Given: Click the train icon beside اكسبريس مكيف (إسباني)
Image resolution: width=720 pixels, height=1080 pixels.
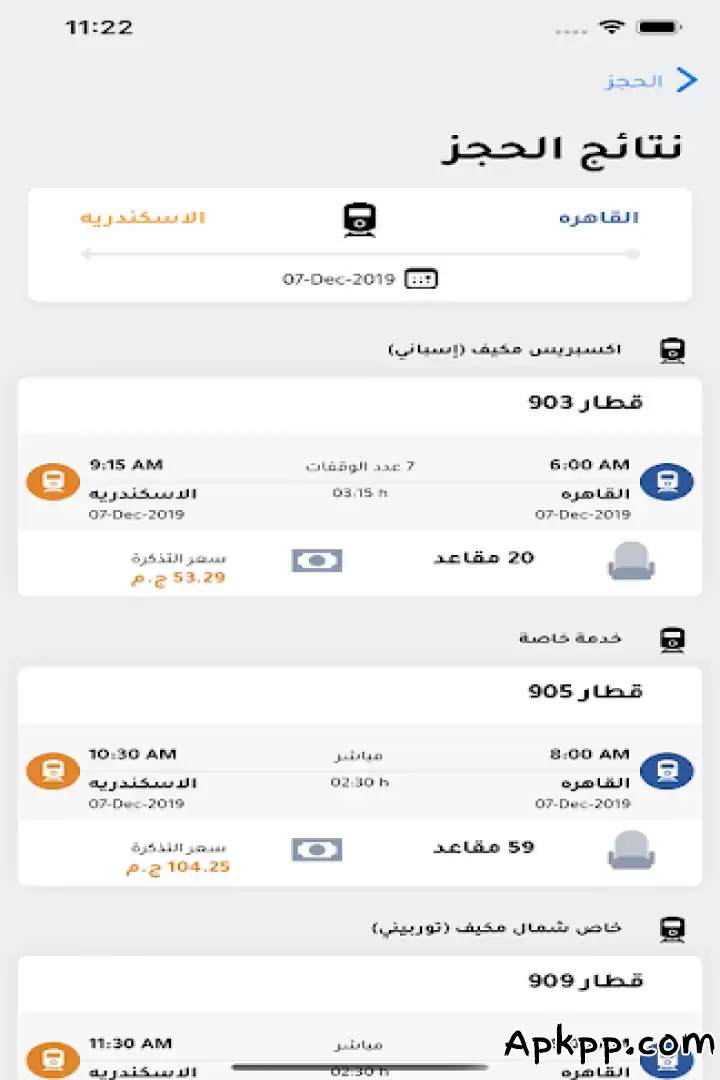Looking at the screenshot, I should pos(673,349).
